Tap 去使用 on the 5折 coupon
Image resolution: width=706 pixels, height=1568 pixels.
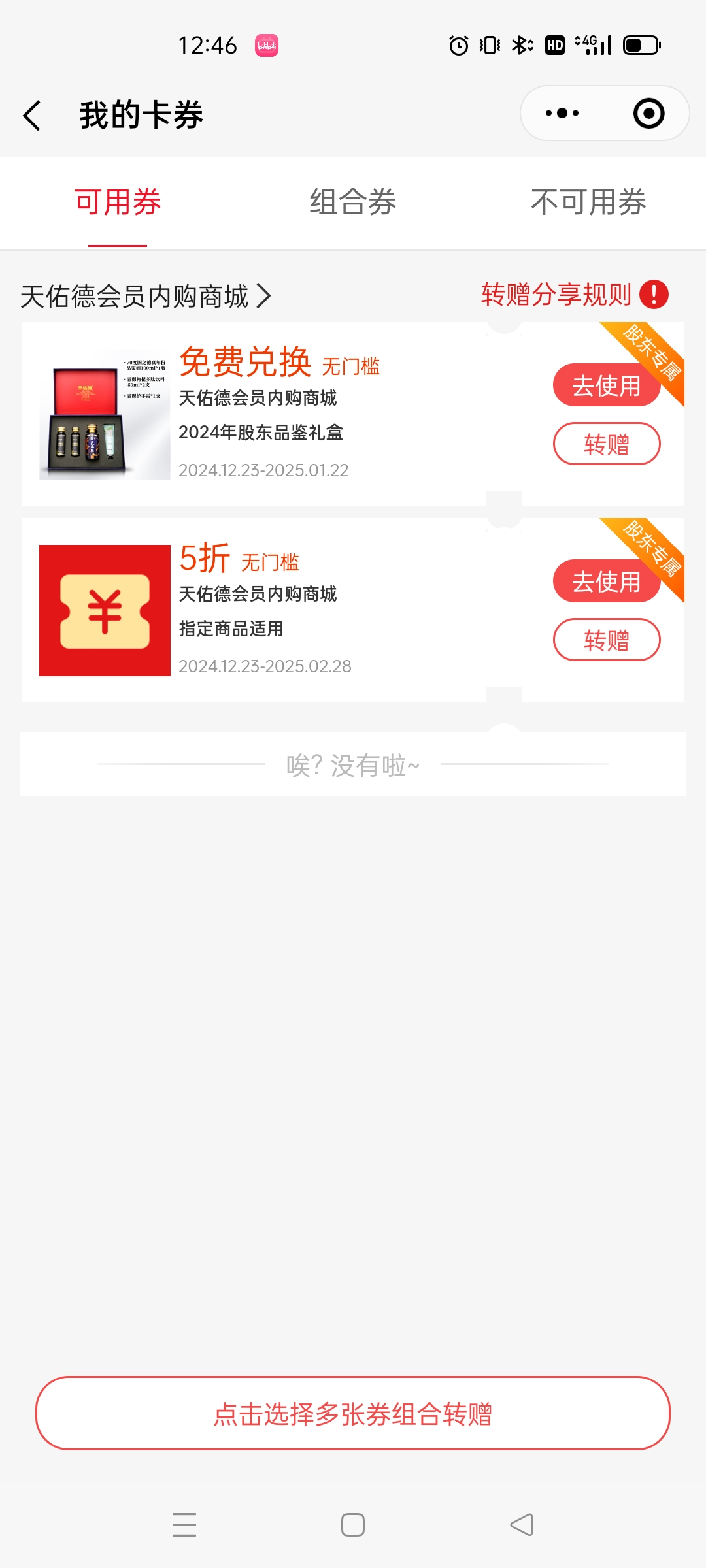pos(606,581)
